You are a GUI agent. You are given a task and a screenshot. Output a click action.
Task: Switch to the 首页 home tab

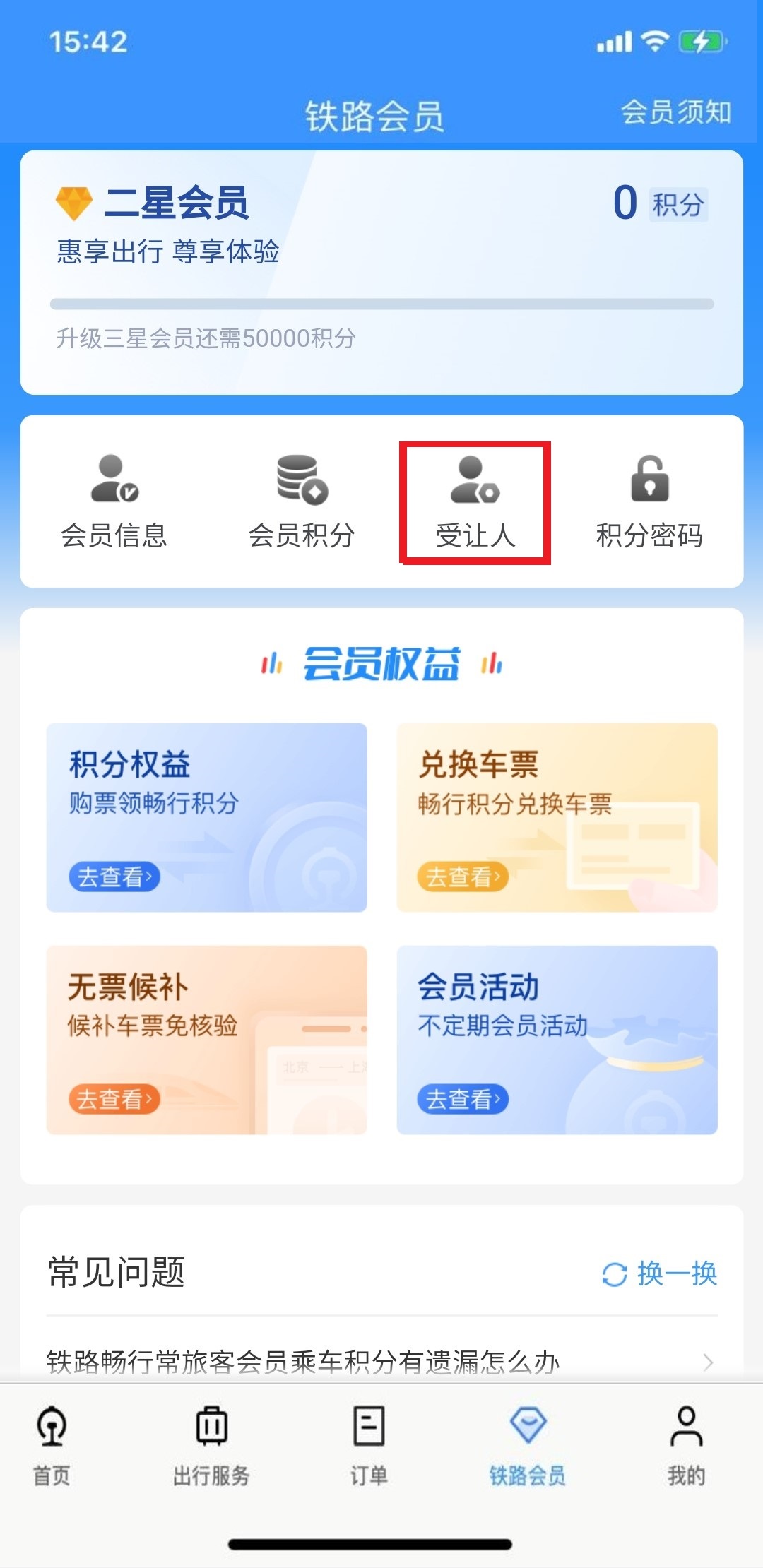(52, 1444)
